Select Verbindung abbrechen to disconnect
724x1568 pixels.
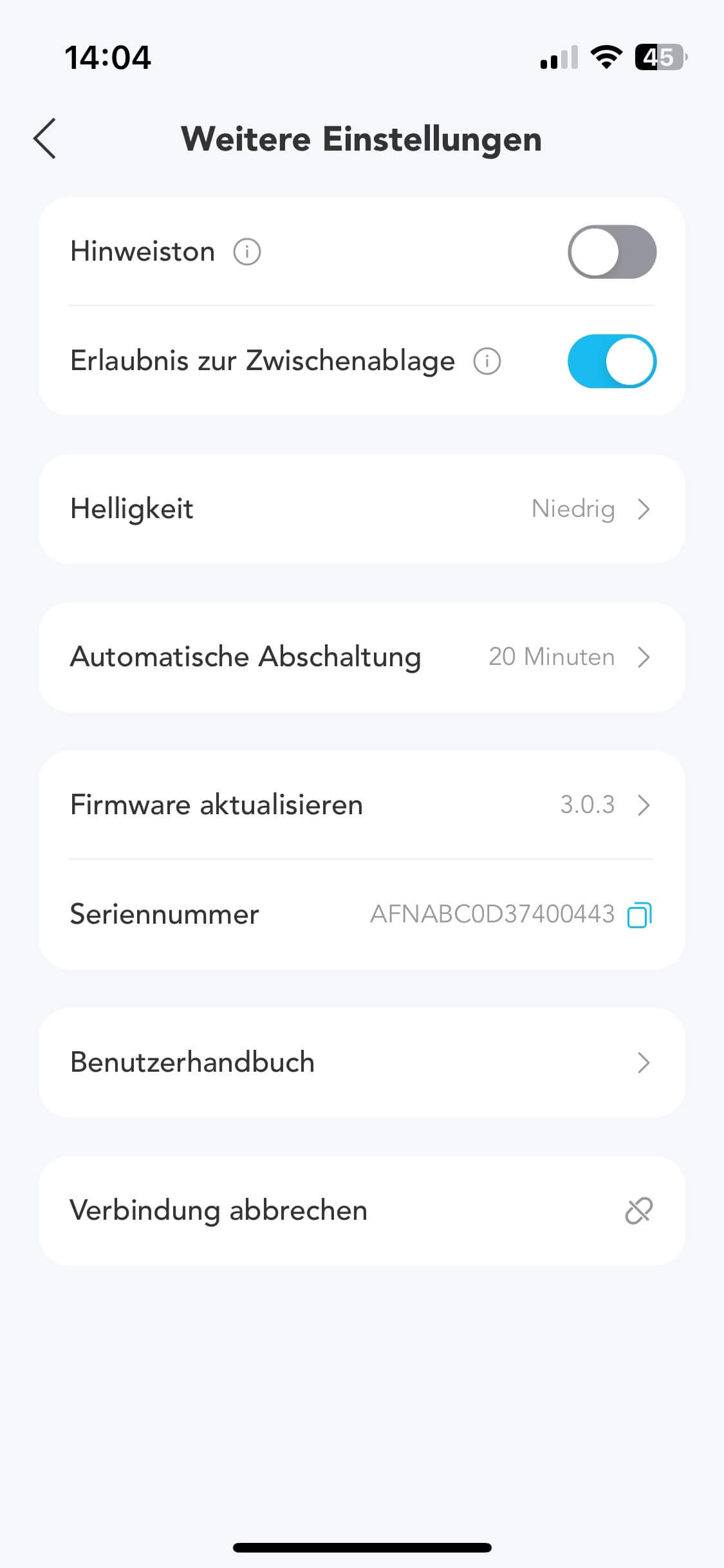click(x=362, y=1211)
